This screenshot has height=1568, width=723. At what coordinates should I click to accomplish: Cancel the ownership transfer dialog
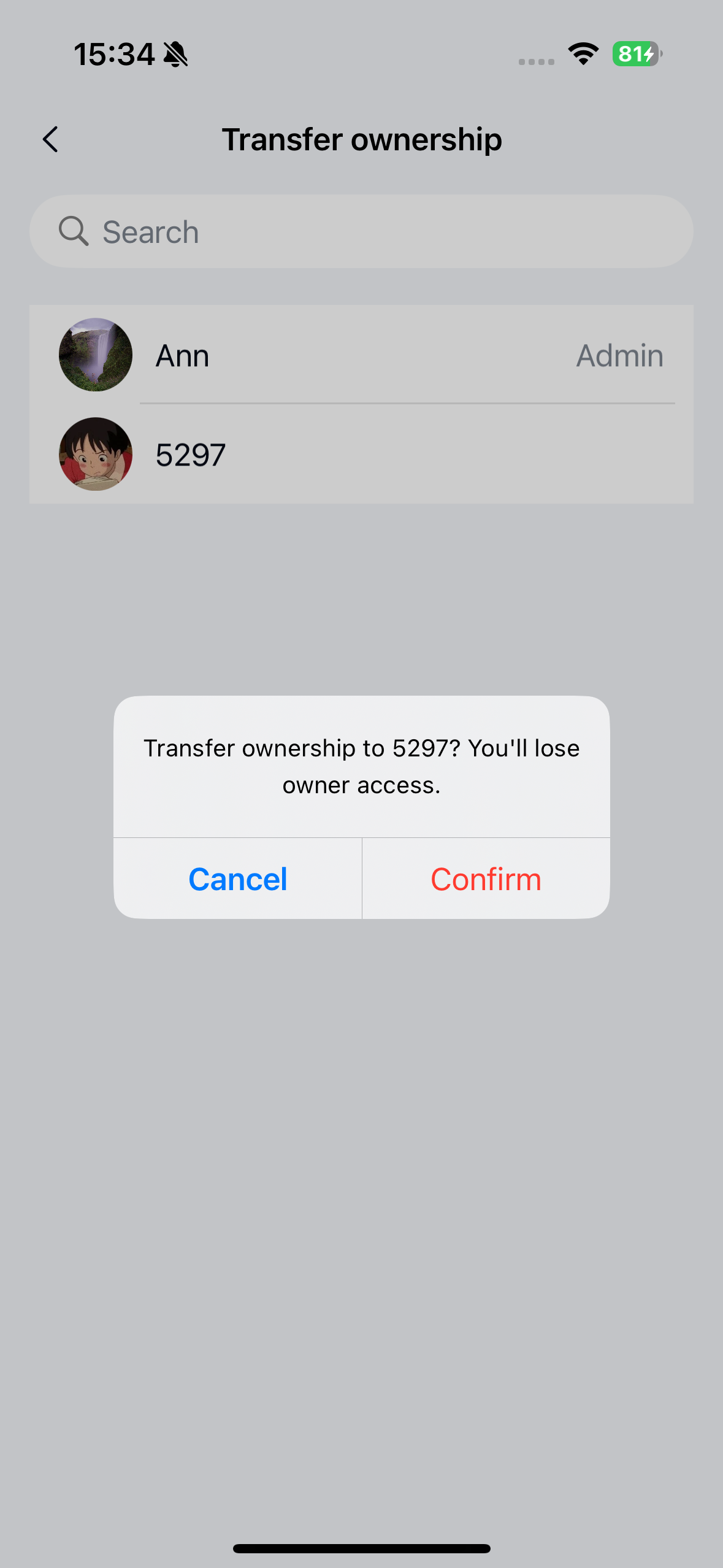pyautogui.click(x=238, y=878)
